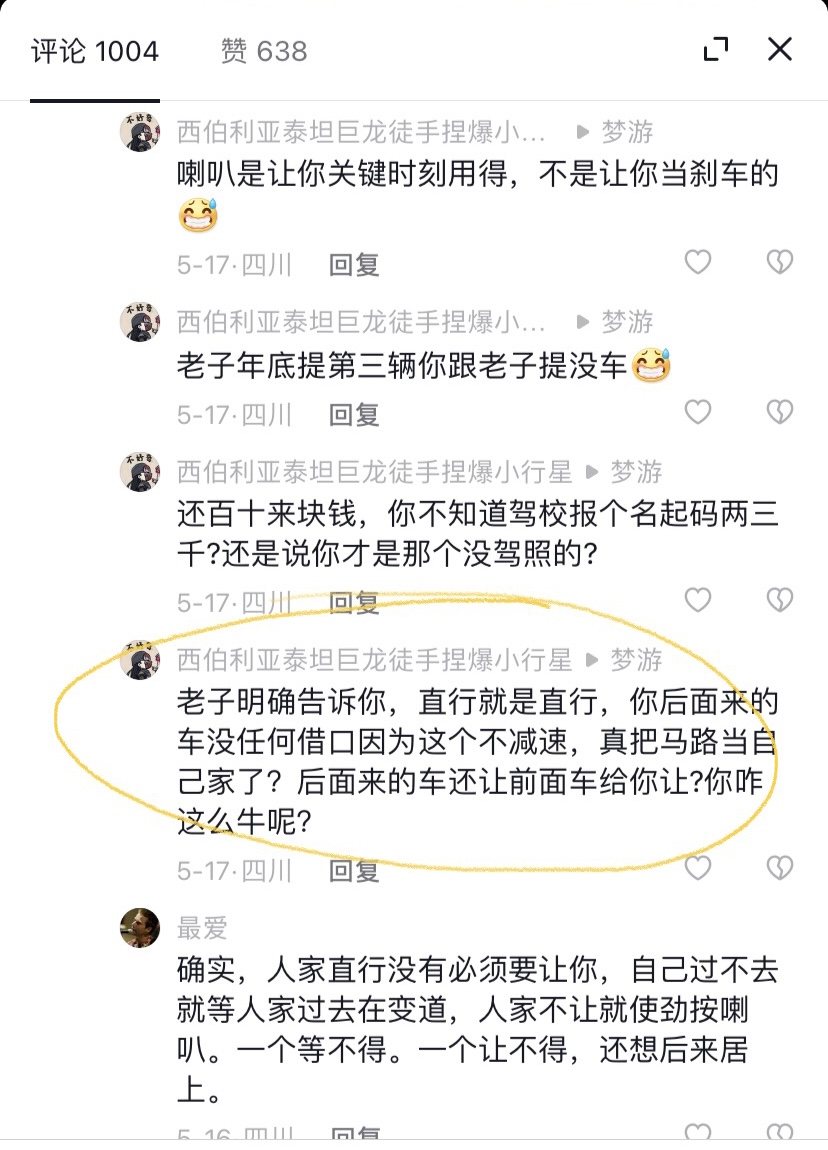
Task: Like the comment starting with 还百十来块钱
Action: point(697,600)
